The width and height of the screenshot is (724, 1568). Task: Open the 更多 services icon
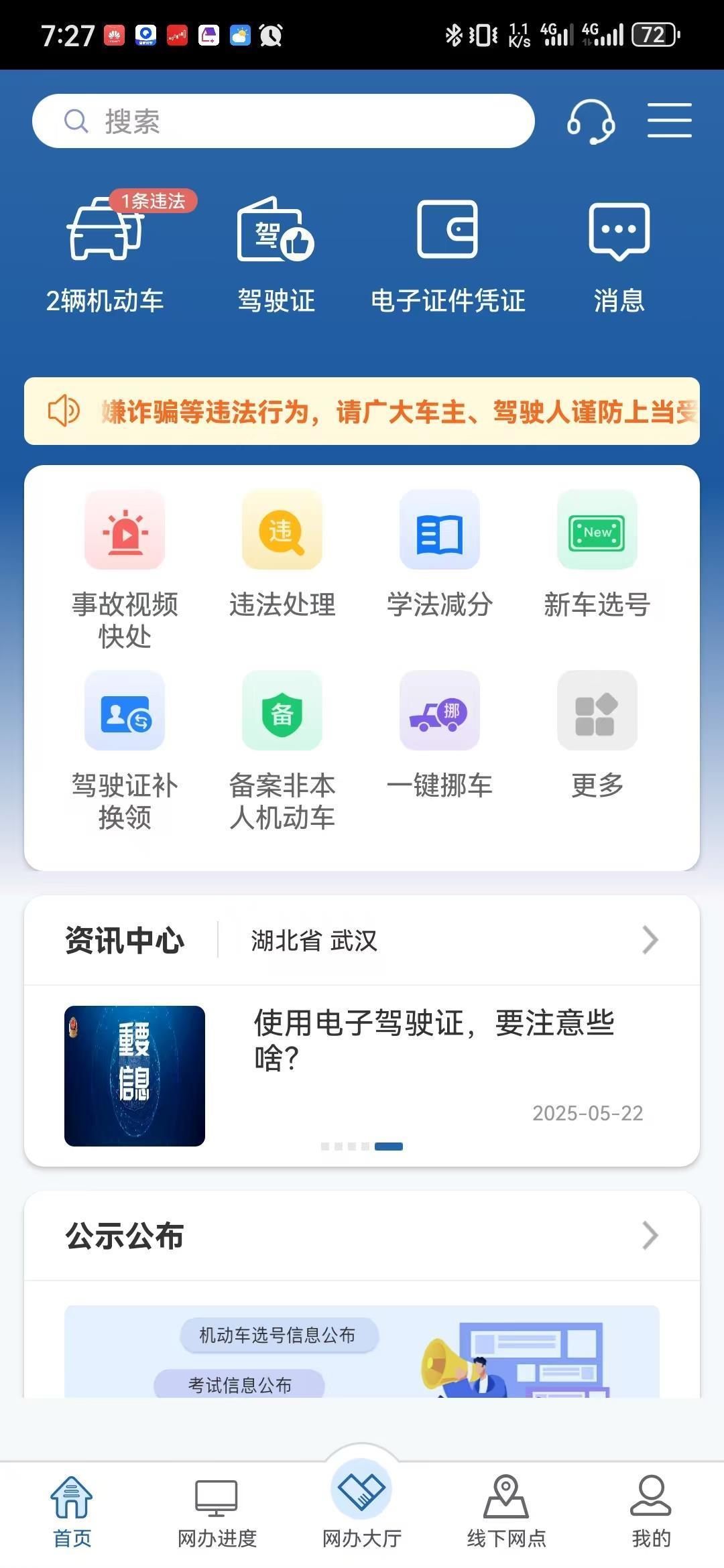coord(597,712)
